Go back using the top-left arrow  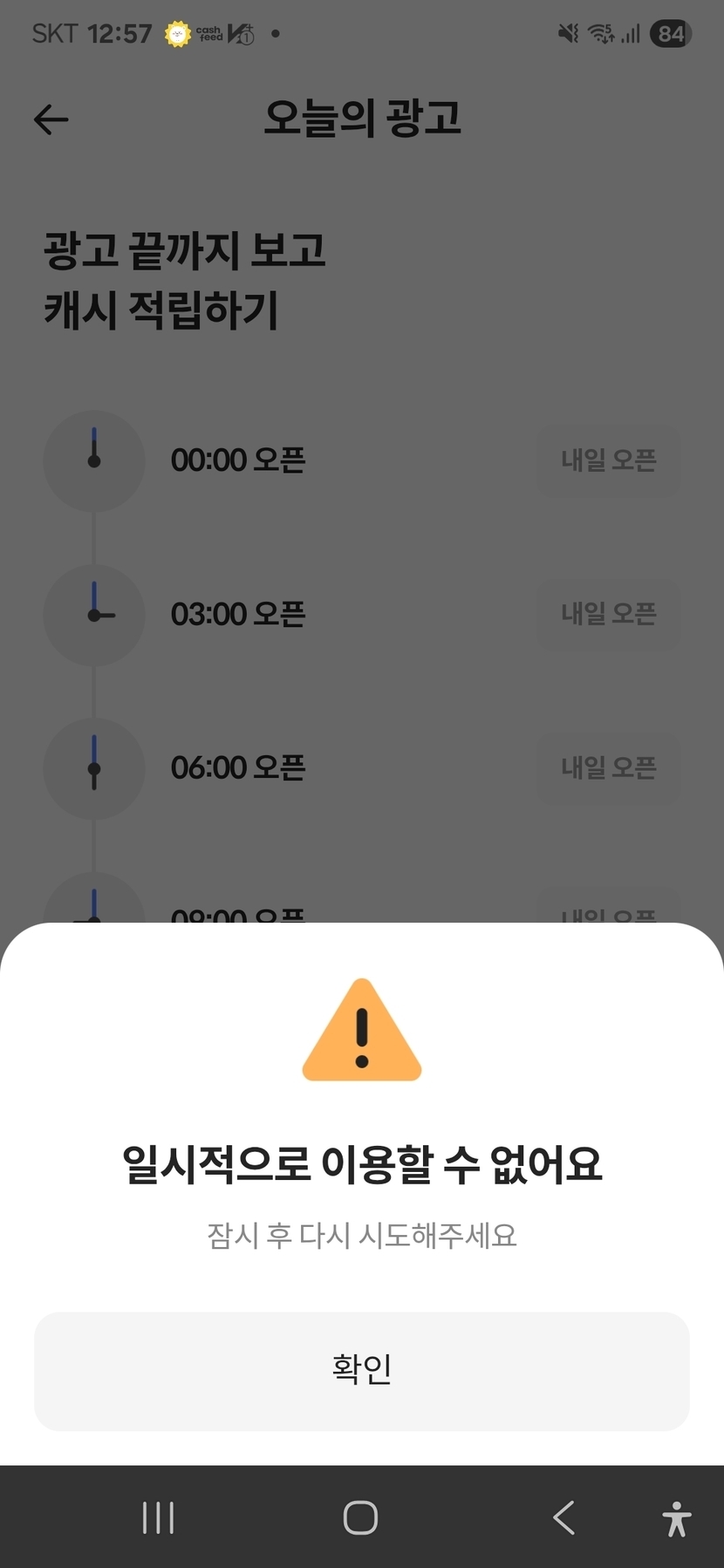(51, 119)
